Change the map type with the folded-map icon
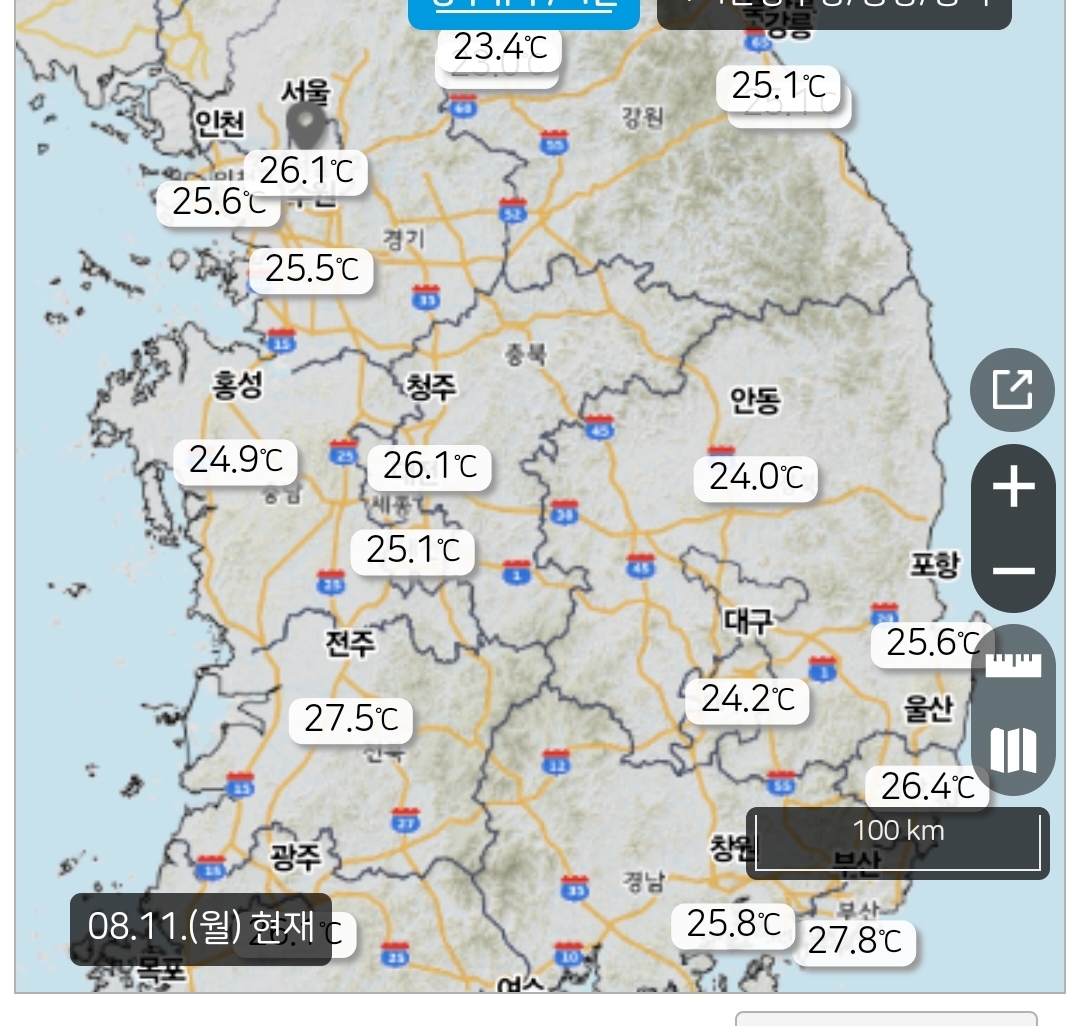 click(1013, 750)
